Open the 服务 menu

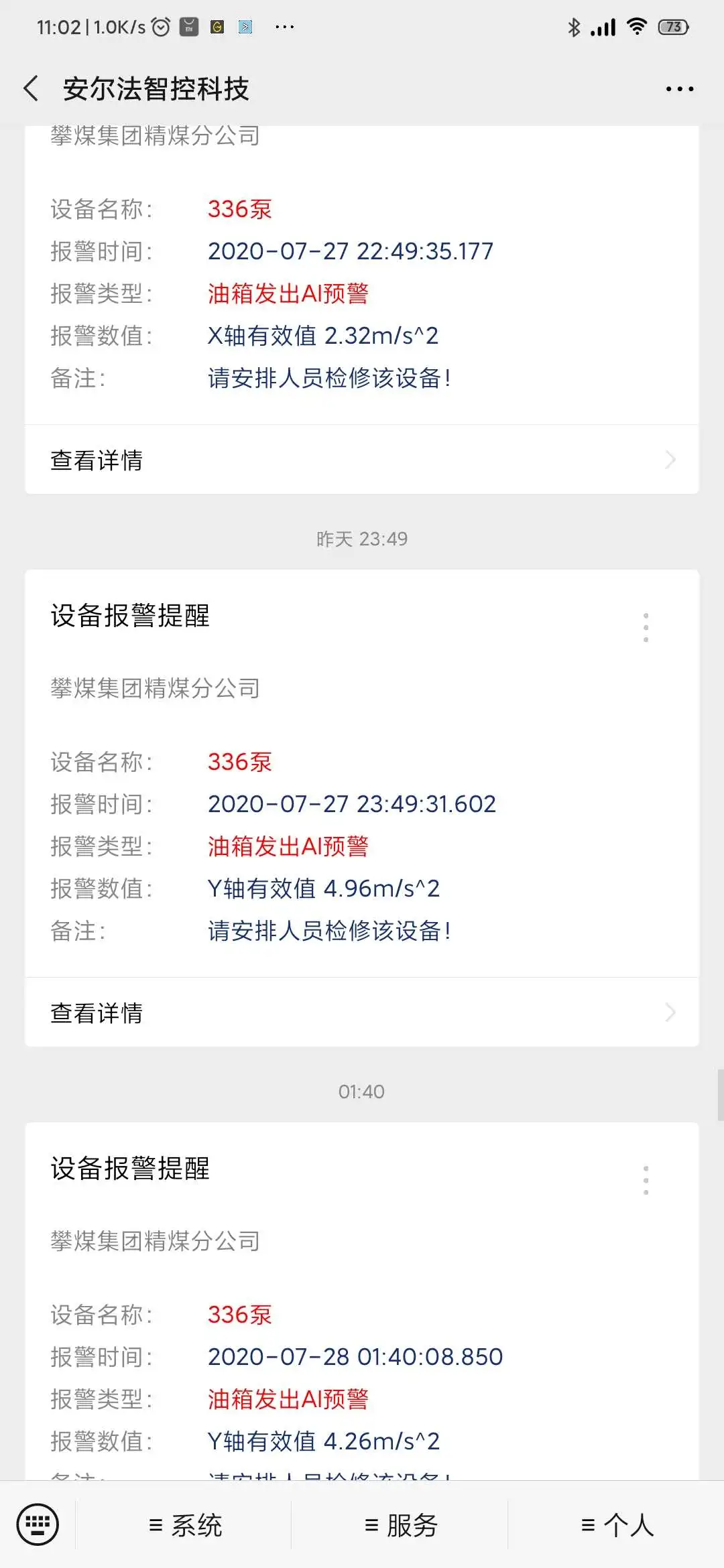400,1526
